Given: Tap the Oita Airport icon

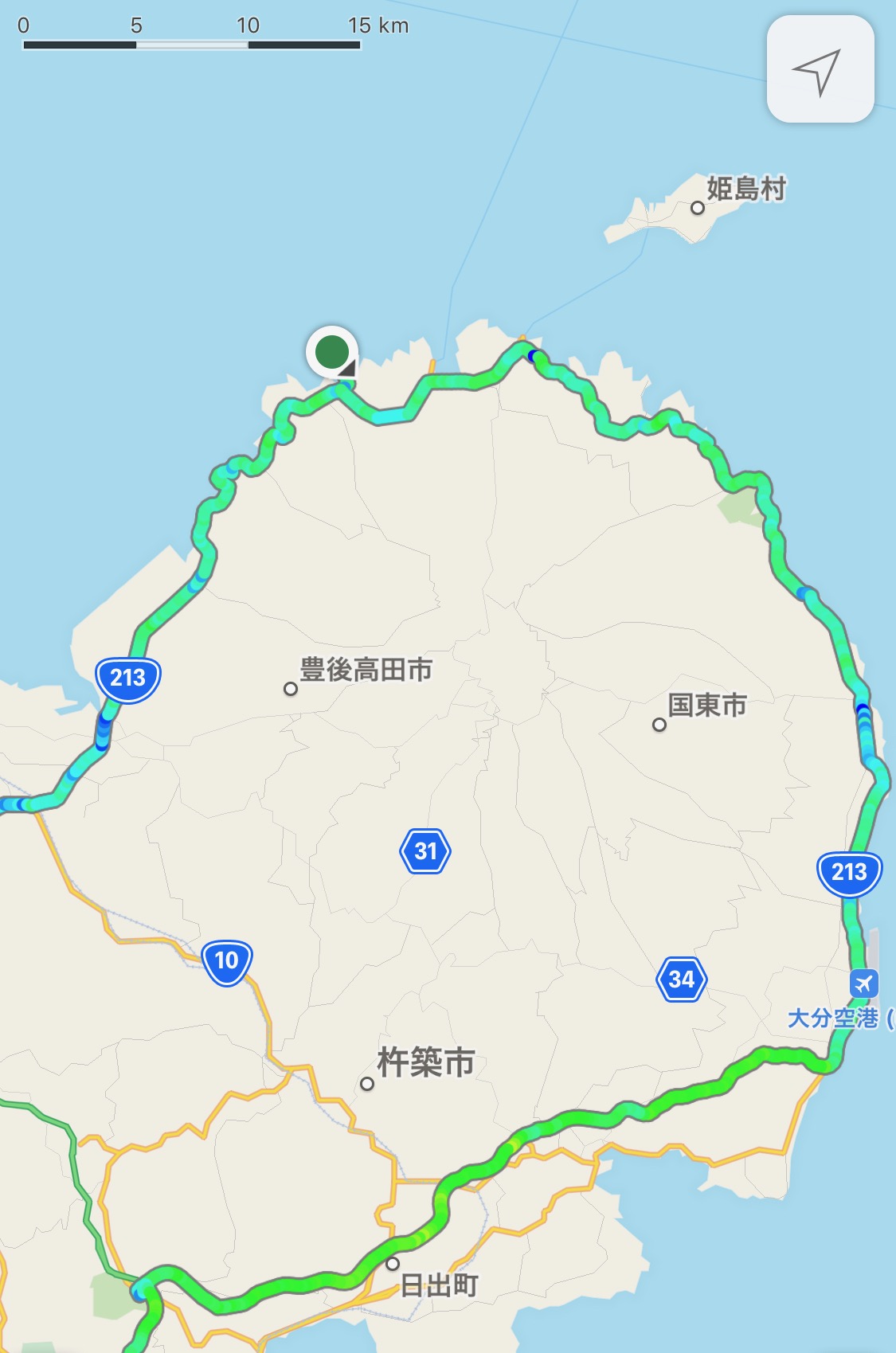Looking at the screenshot, I should (x=863, y=983).
